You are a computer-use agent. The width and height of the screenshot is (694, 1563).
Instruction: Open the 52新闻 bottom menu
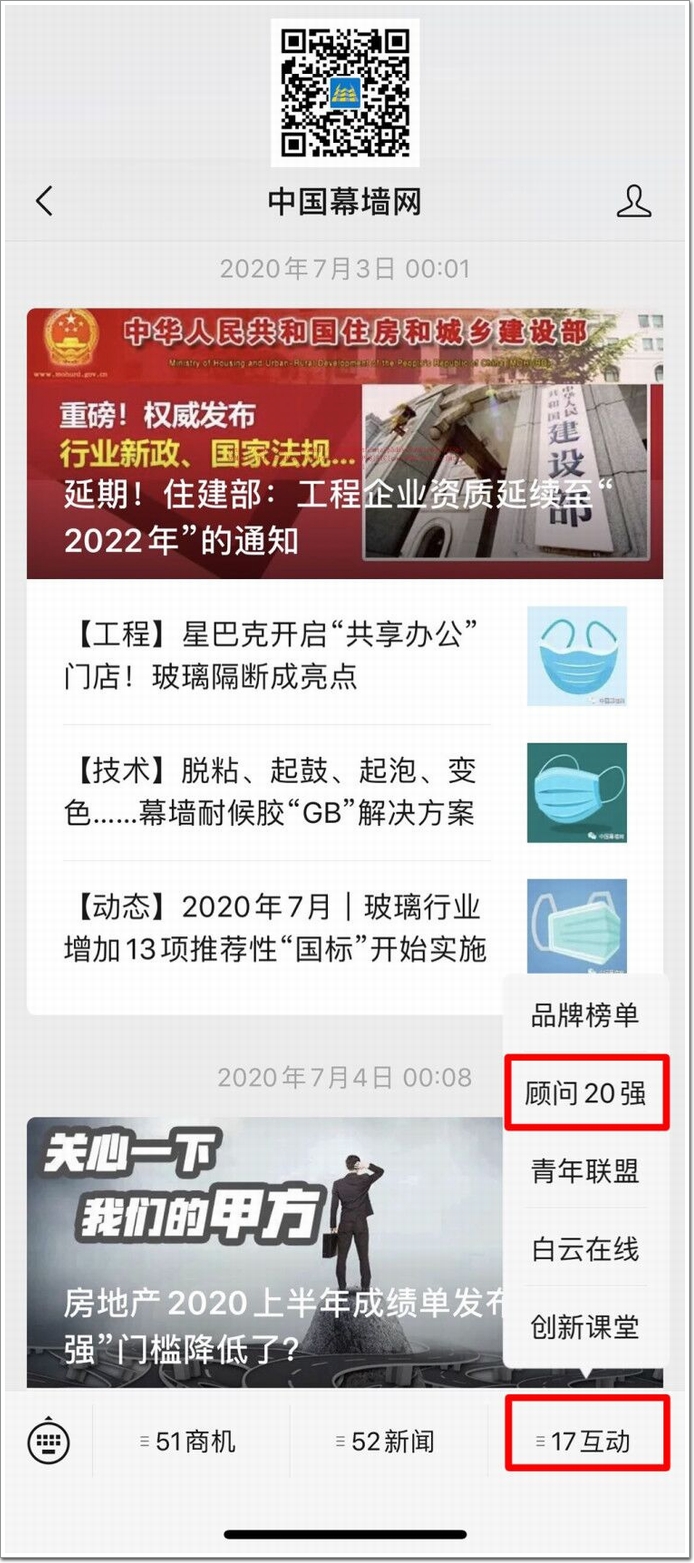[x=388, y=1441]
